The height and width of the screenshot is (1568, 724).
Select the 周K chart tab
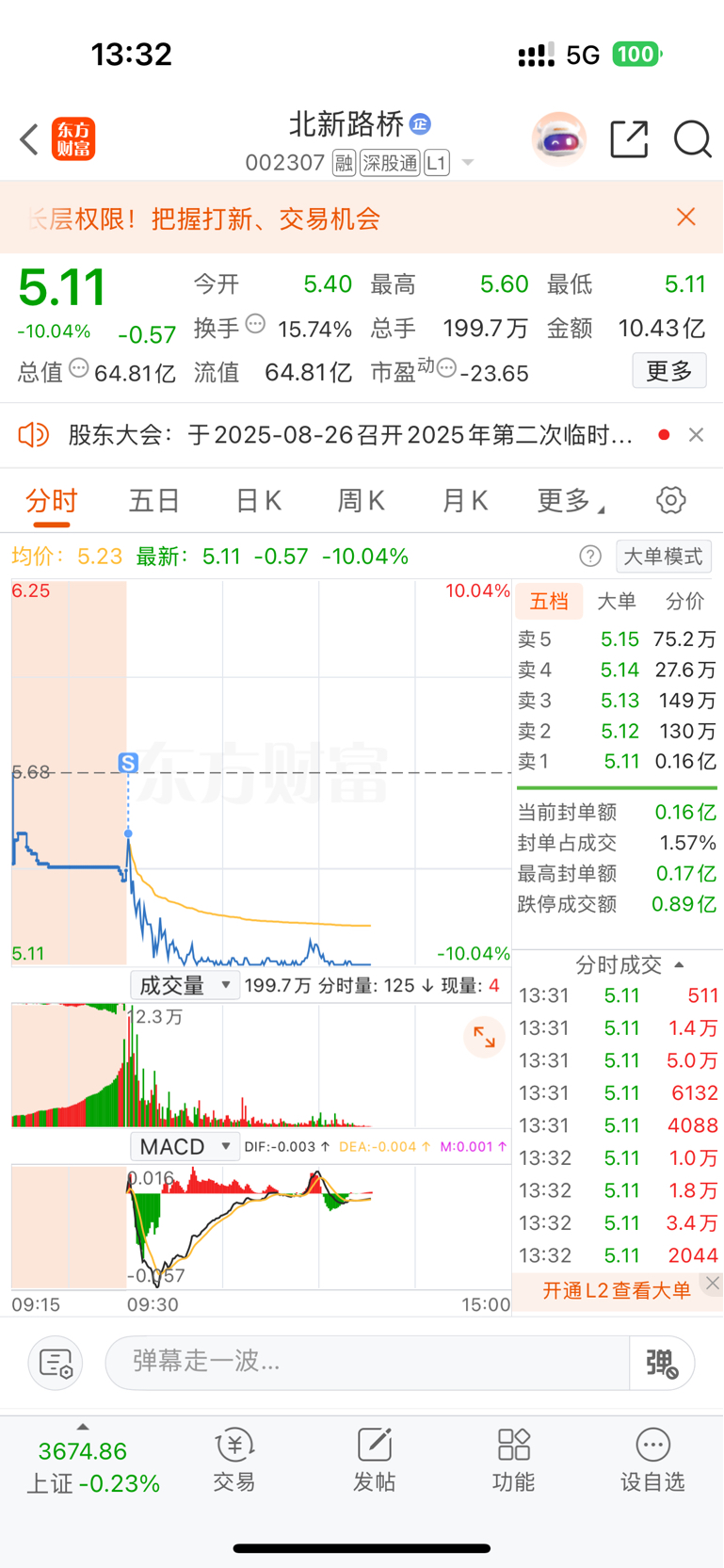coord(362,500)
